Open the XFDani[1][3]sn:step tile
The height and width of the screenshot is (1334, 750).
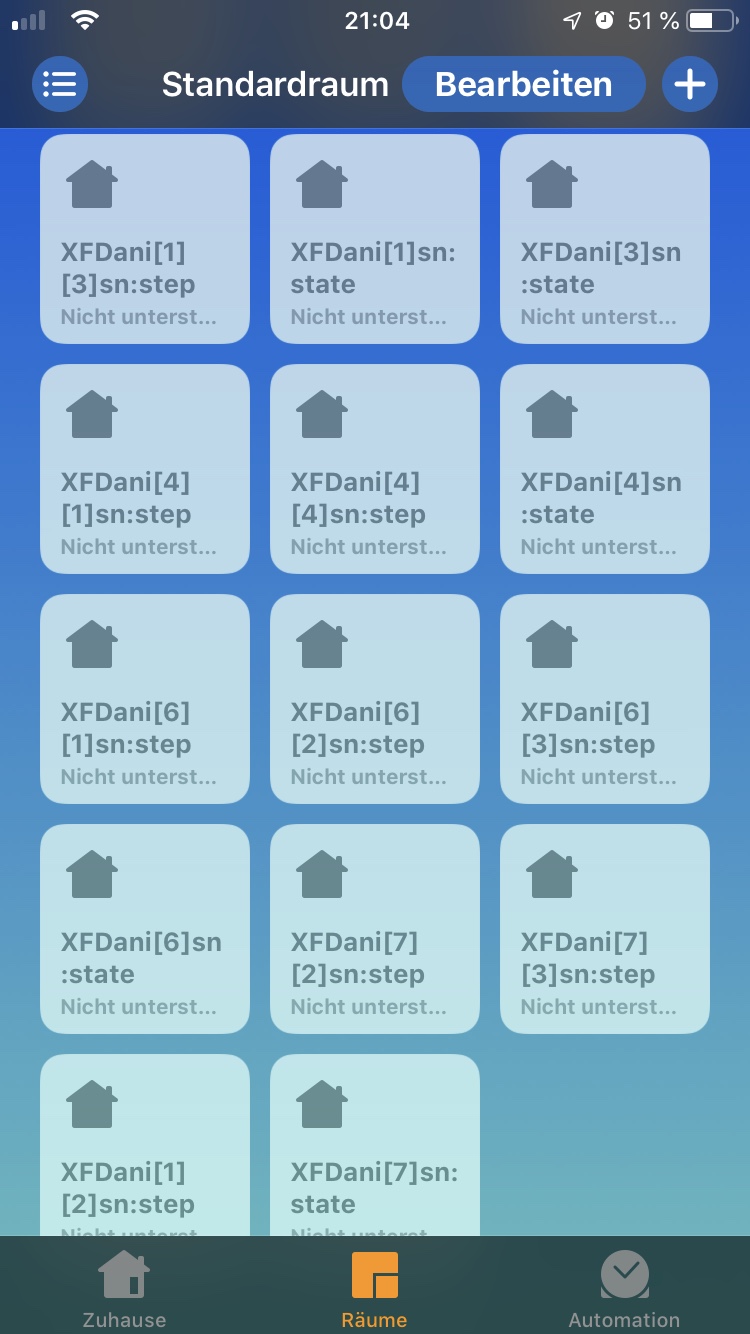(145, 239)
